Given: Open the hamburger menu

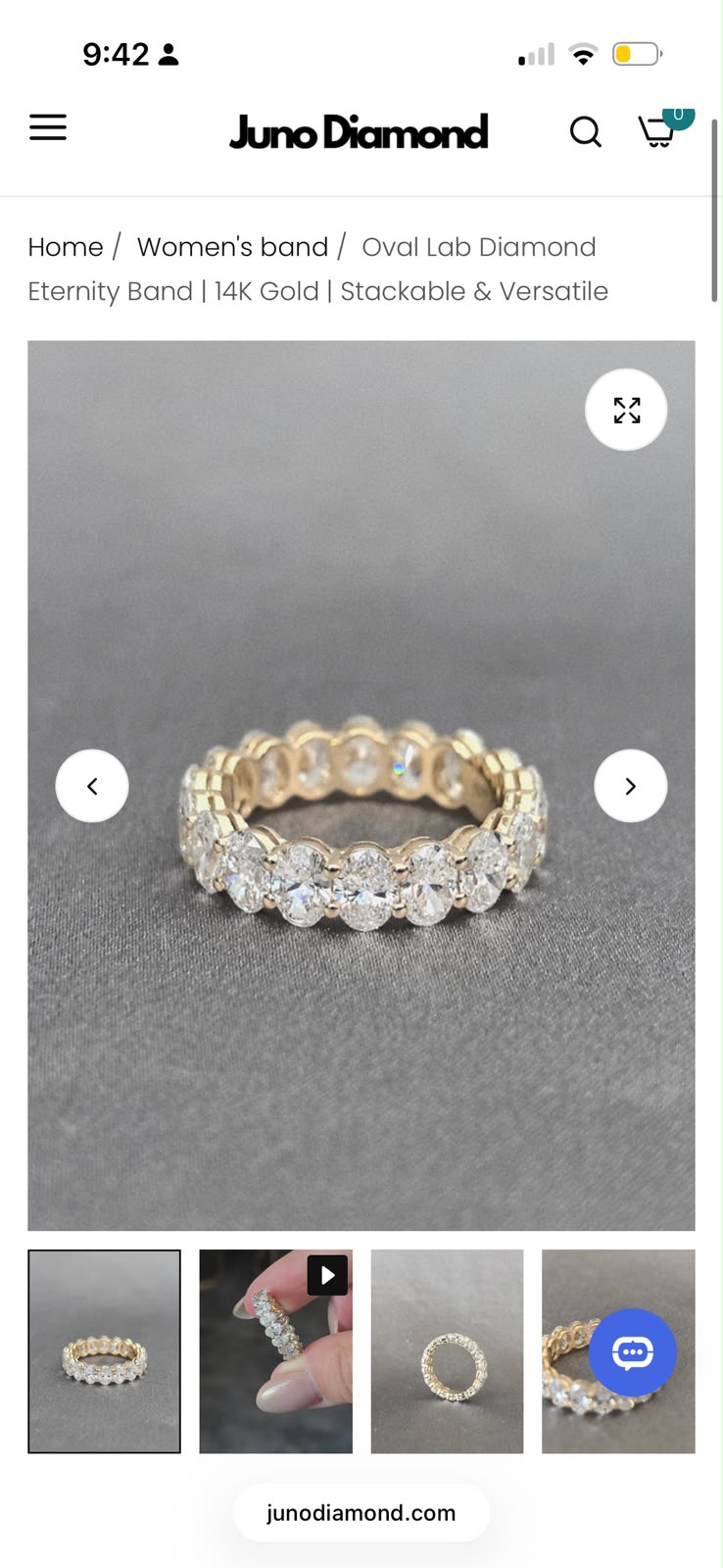Looking at the screenshot, I should point(48,127).
